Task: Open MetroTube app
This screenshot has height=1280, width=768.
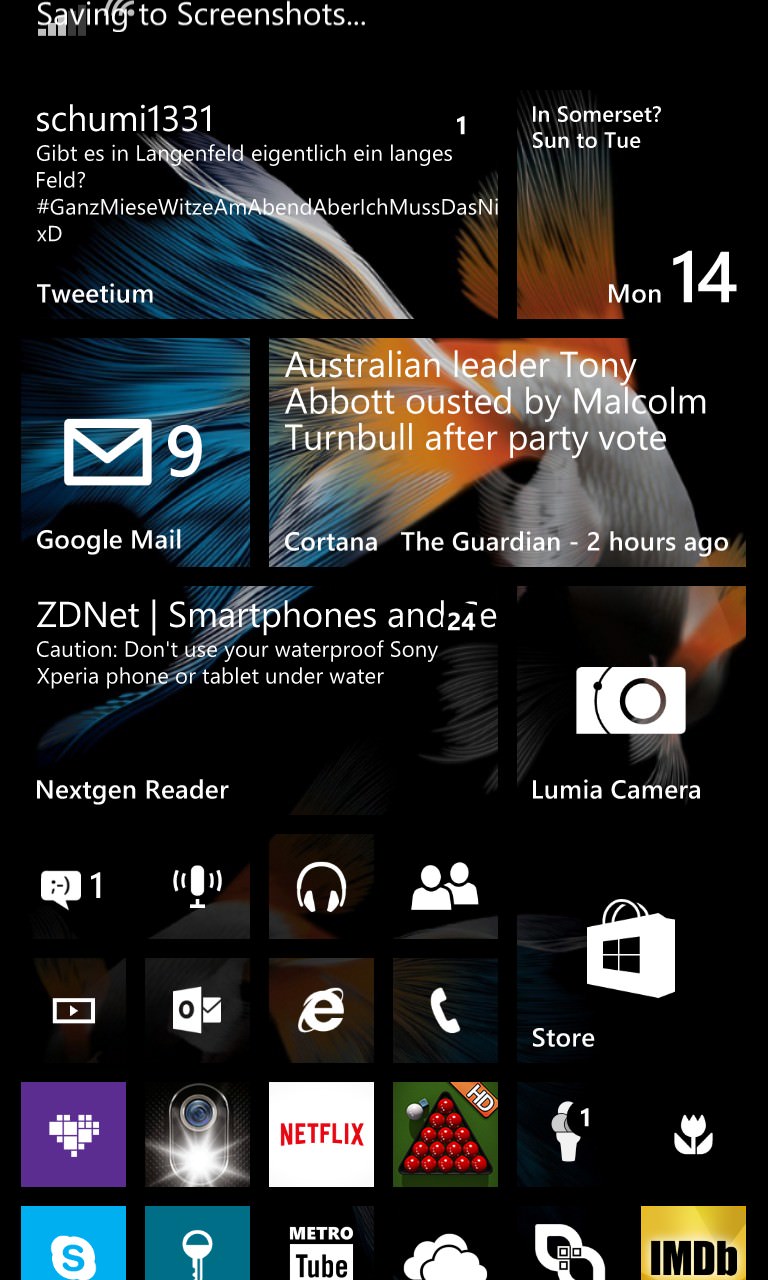Action: click(x=321, y=1243)
